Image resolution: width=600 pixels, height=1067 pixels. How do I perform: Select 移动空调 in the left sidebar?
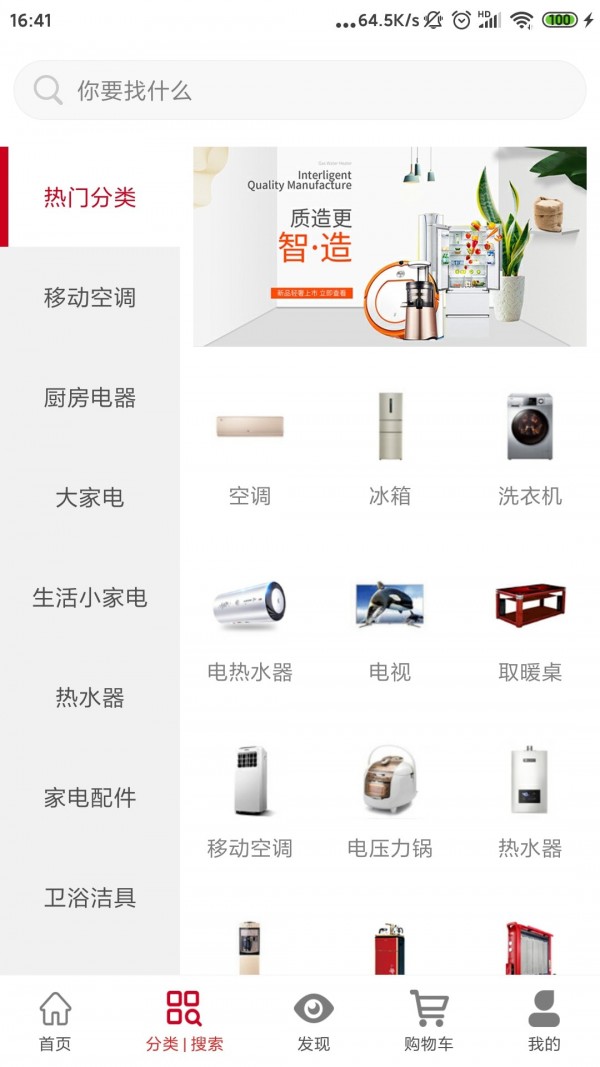pos(90,297)
